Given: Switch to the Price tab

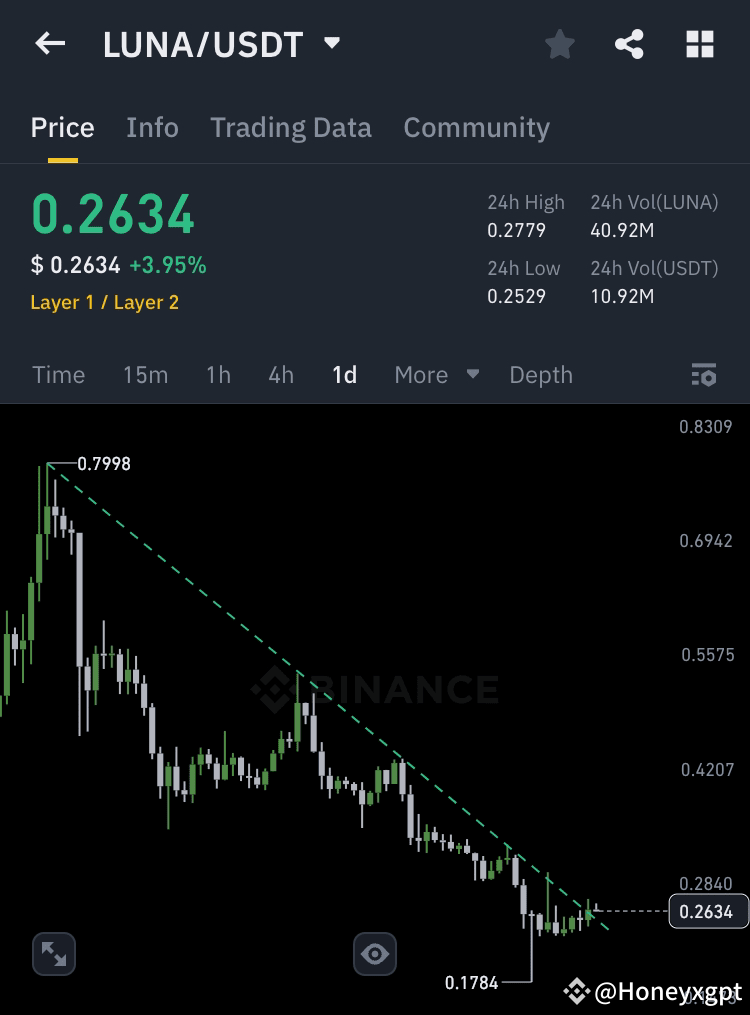Looking at the screenshot, I should (62, 127).
